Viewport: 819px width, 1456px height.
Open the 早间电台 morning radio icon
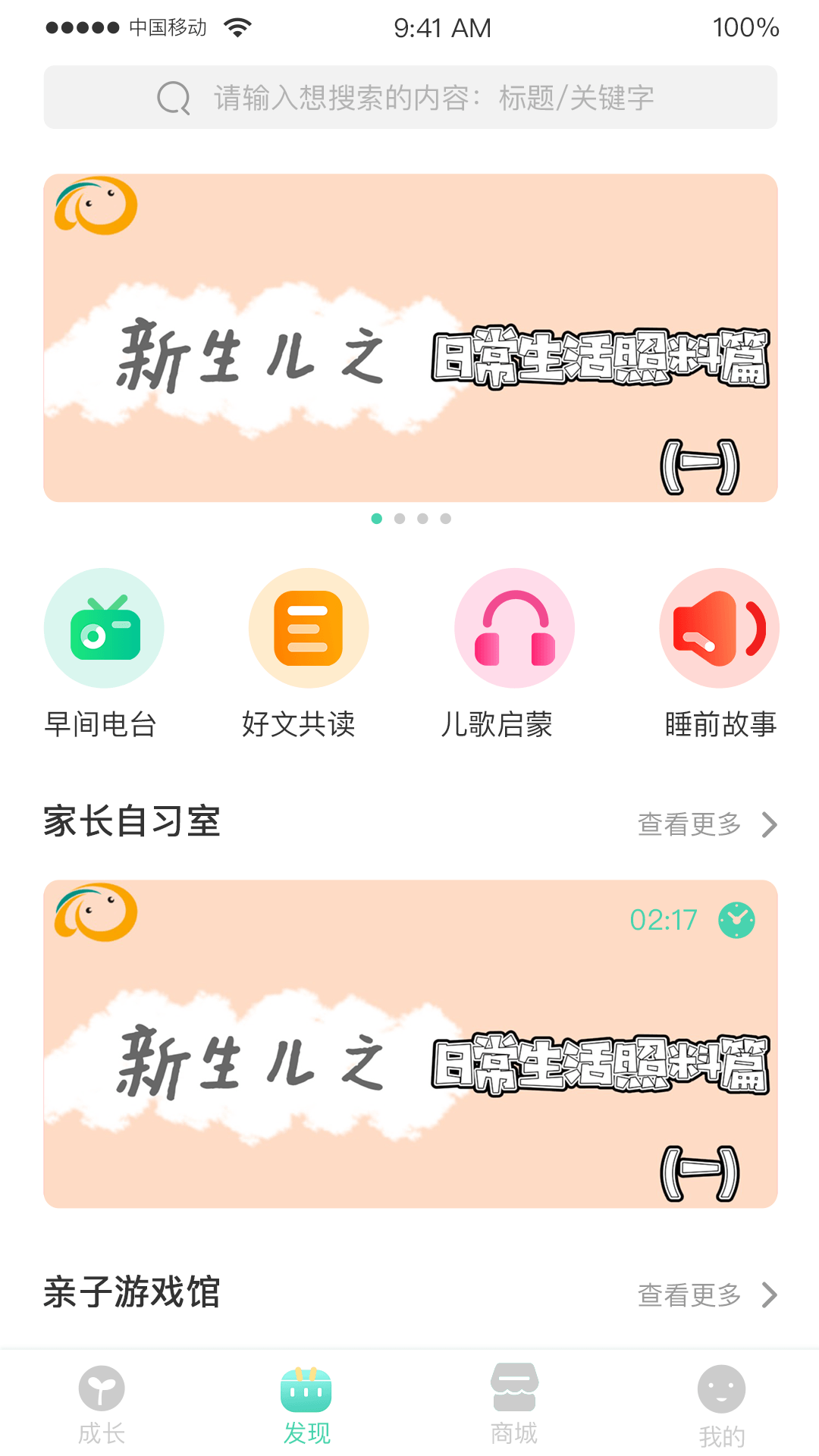click(104, 628)
